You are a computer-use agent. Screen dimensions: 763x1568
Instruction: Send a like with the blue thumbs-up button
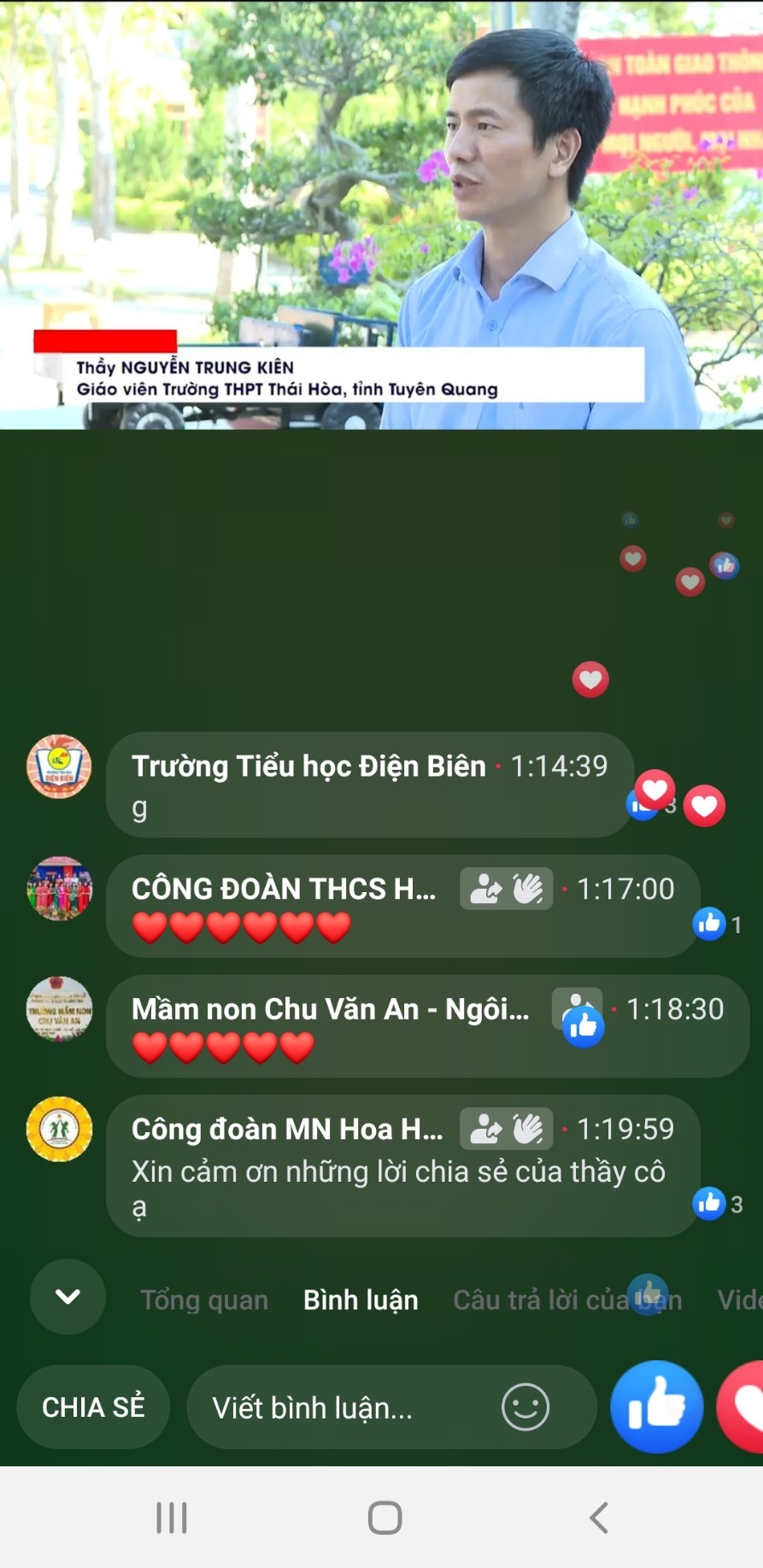pyautogui.click(x=655, y=1407)
